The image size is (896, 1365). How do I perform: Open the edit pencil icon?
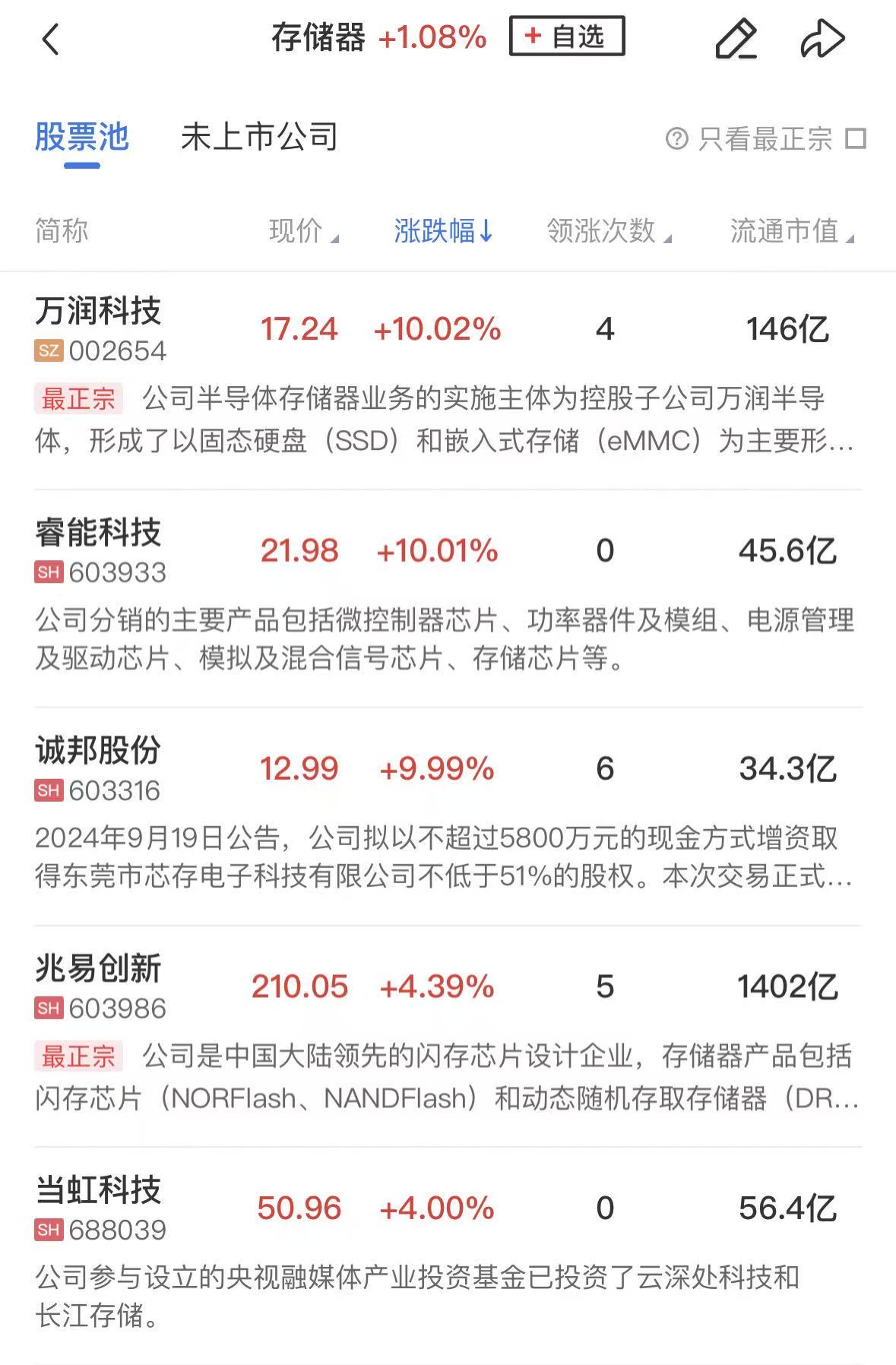(736, 38)
